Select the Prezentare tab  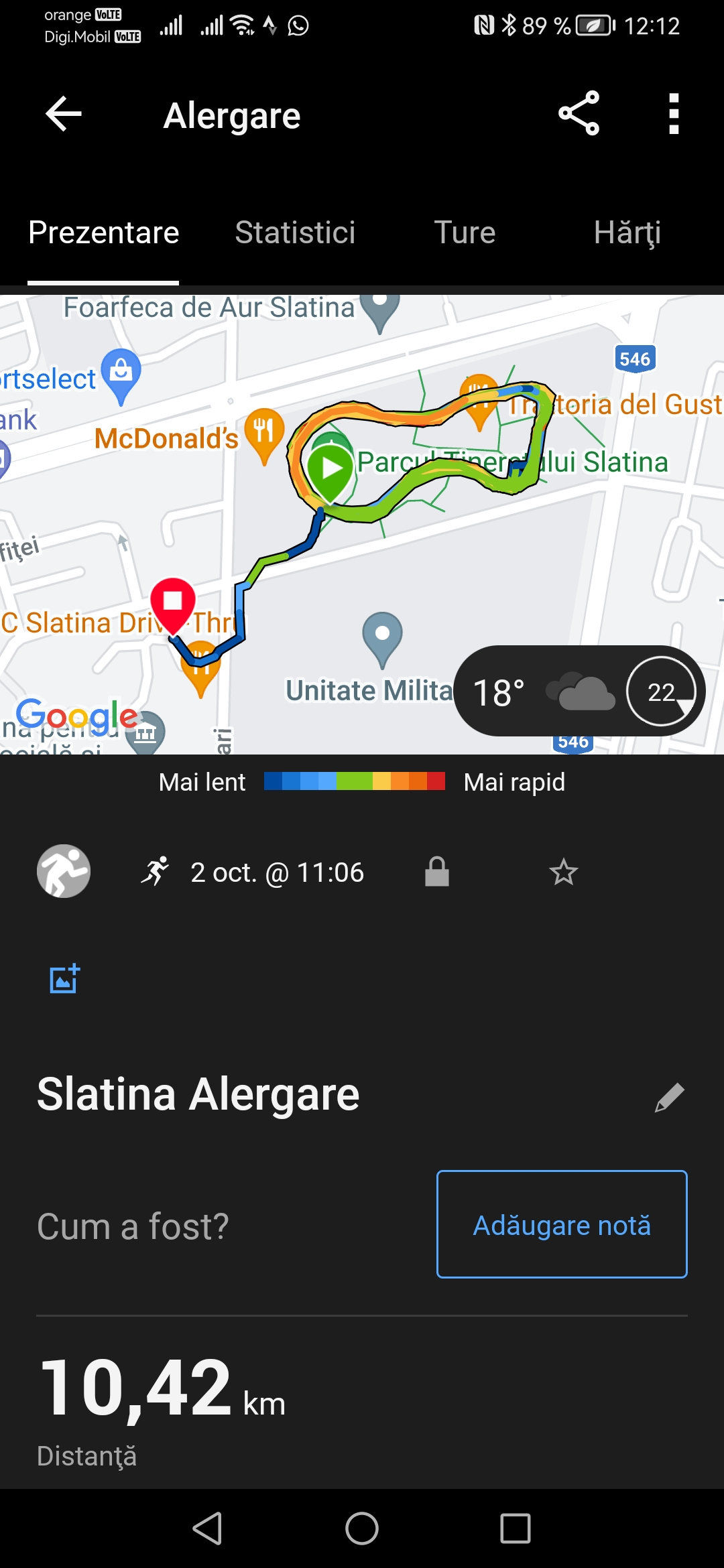point(104,233)
